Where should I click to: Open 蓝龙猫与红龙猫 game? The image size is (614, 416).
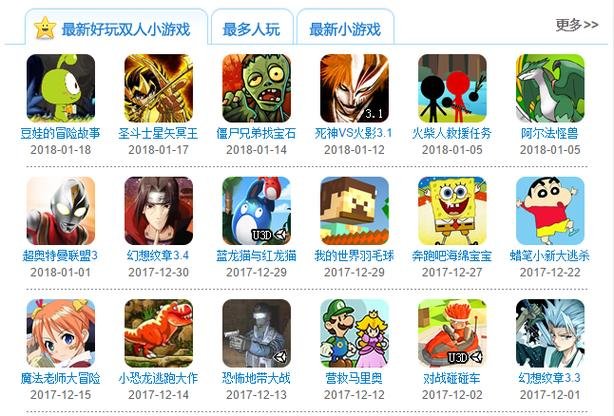click(x=256, y=211)
